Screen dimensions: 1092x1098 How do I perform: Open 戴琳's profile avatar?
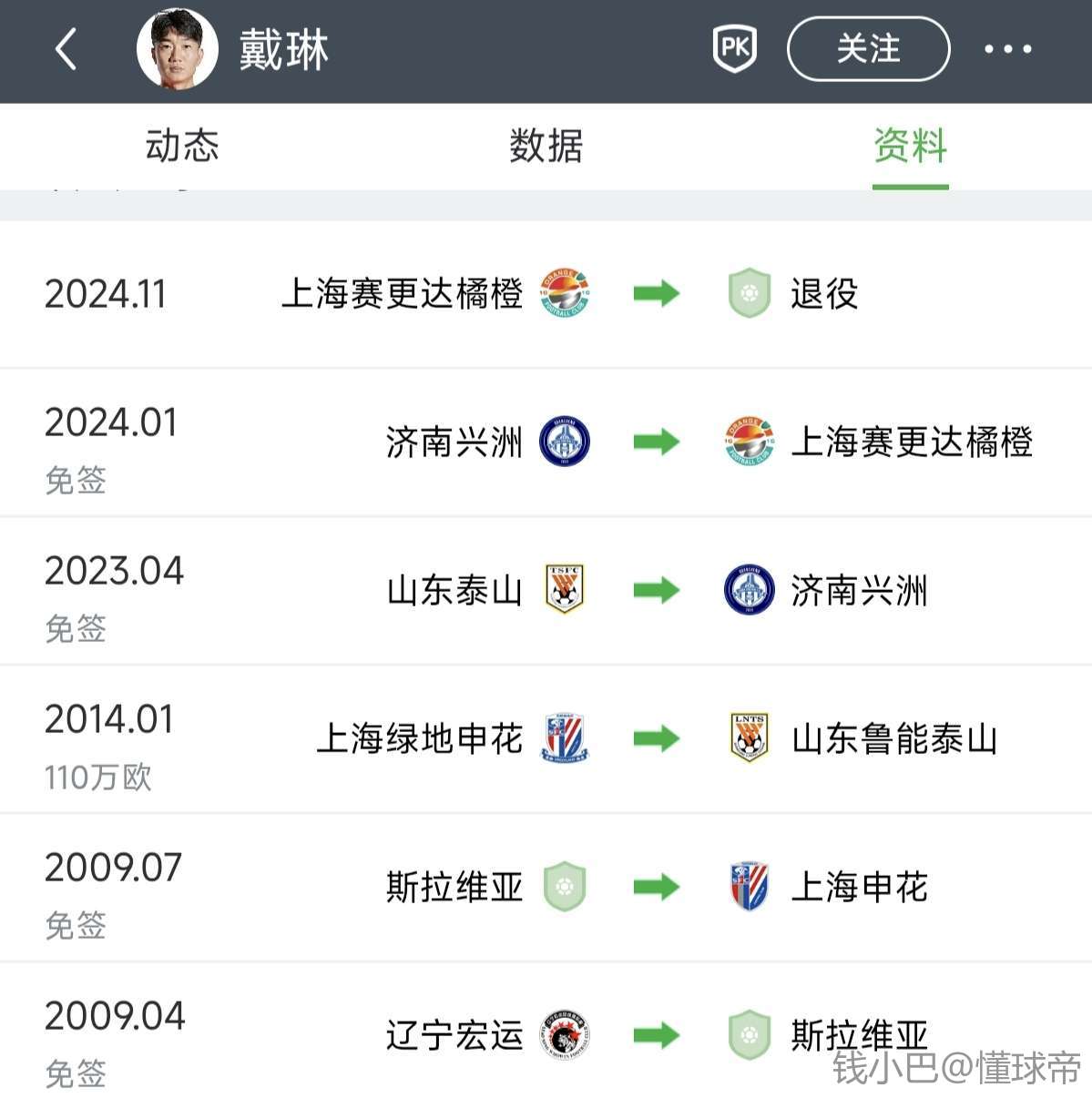pos(177,49)
